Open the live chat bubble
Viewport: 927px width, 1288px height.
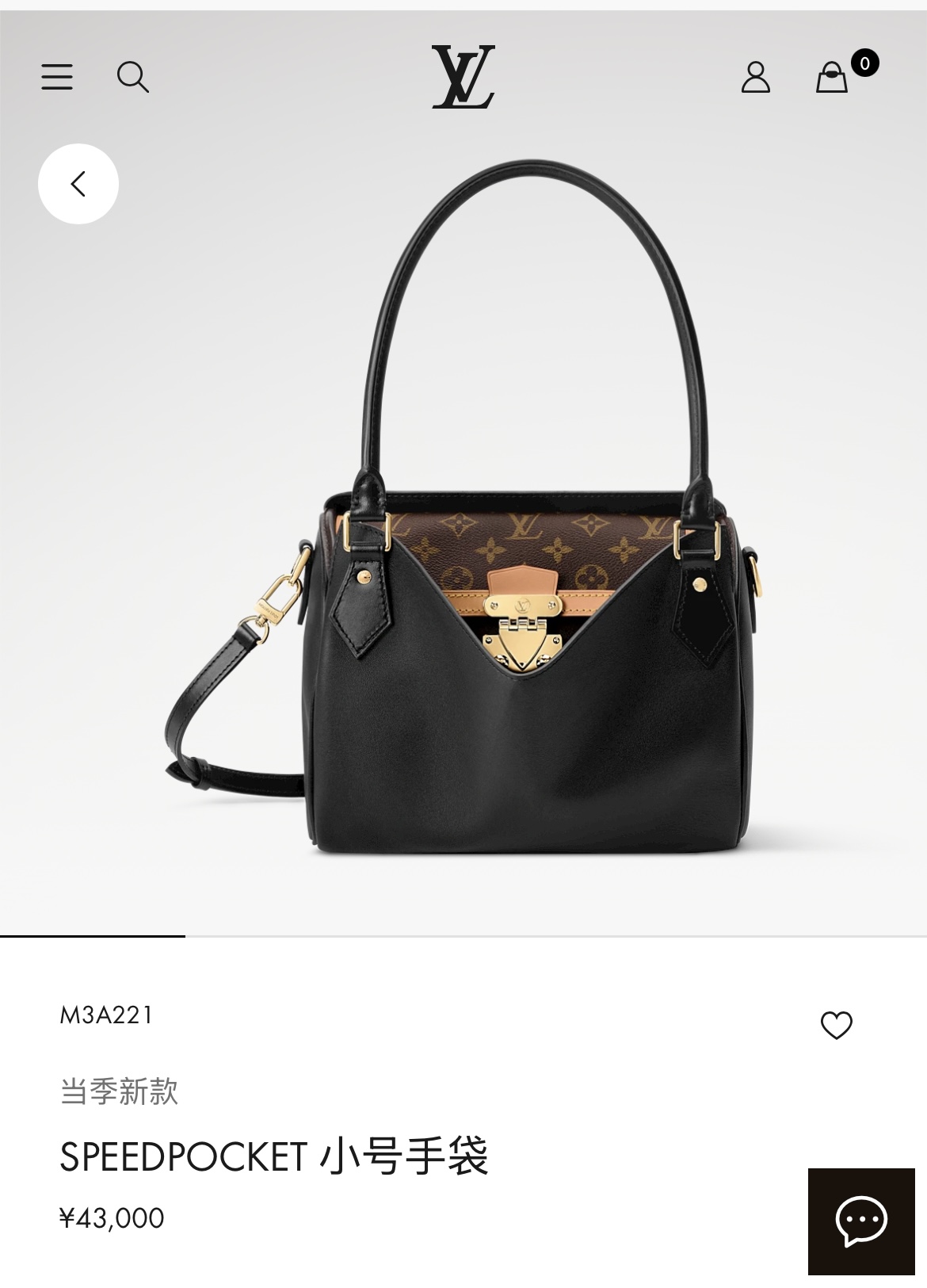(861, 1221)
